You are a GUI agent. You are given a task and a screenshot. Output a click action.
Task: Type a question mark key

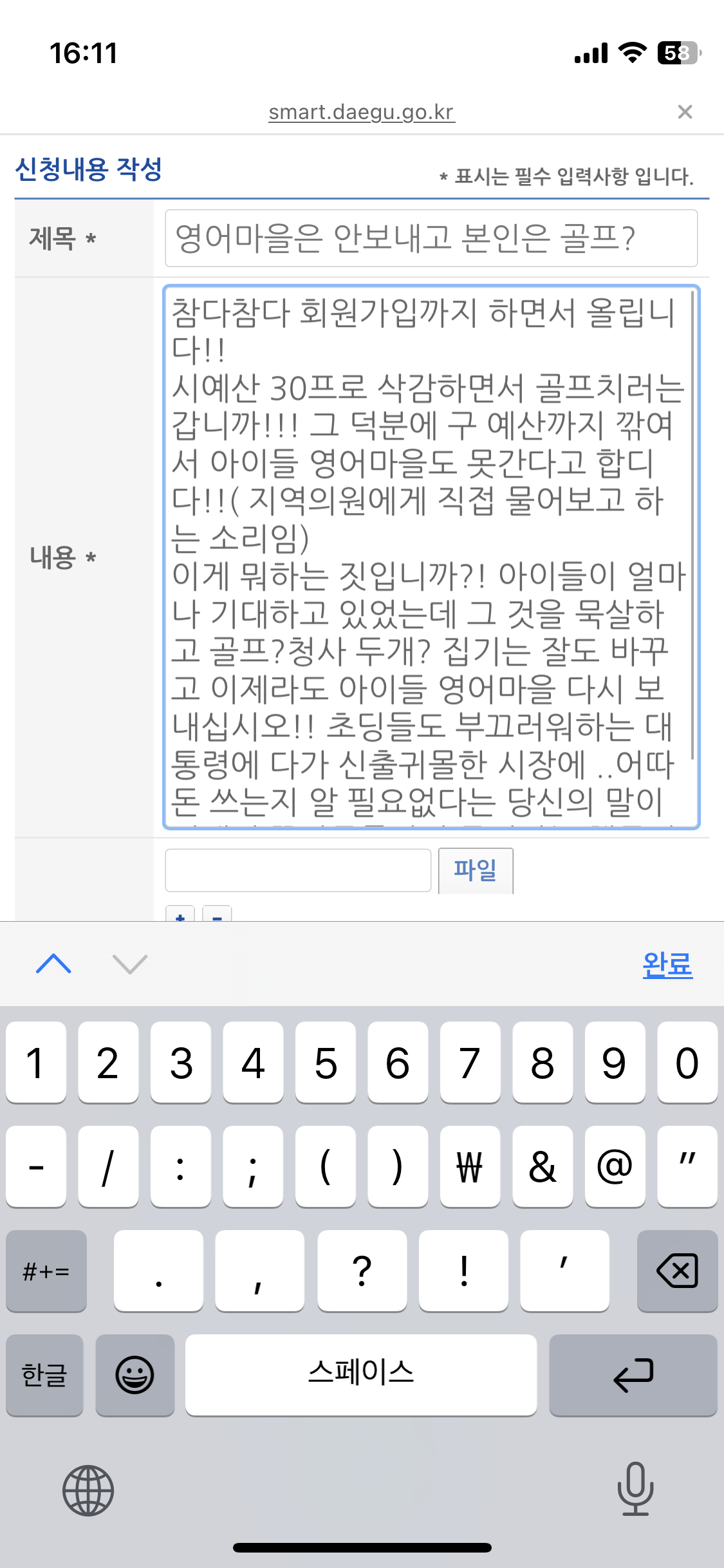tap(362, 1271)
